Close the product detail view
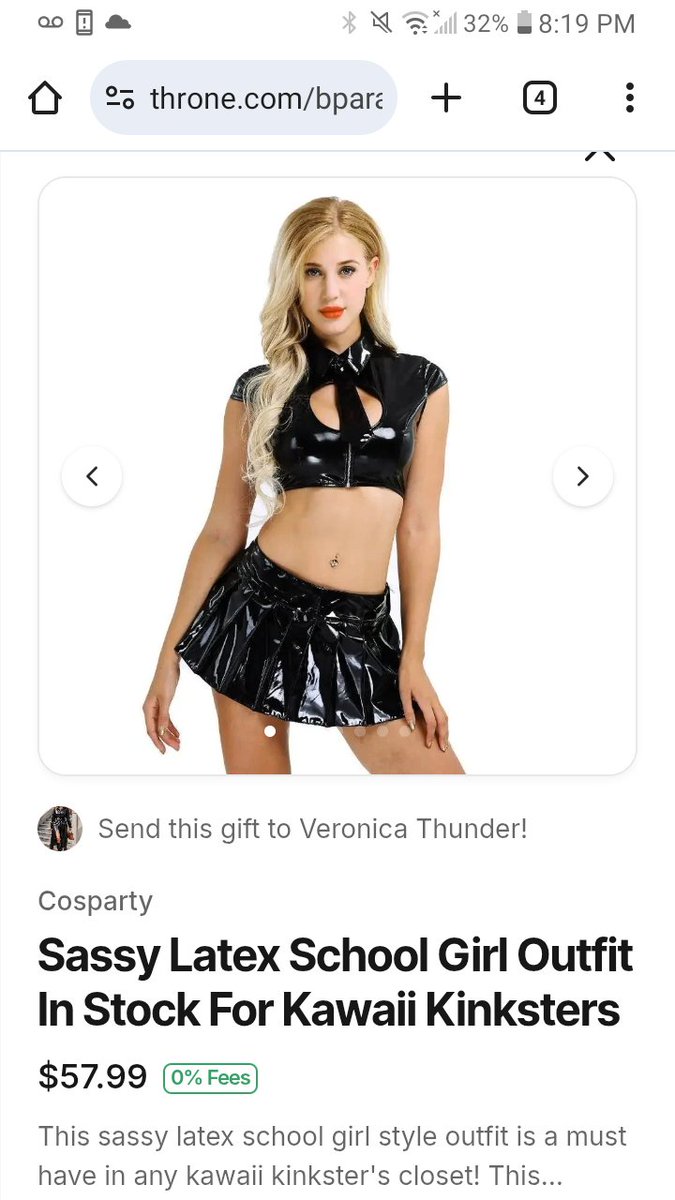The image size is (675, 1200). (599, 154)
